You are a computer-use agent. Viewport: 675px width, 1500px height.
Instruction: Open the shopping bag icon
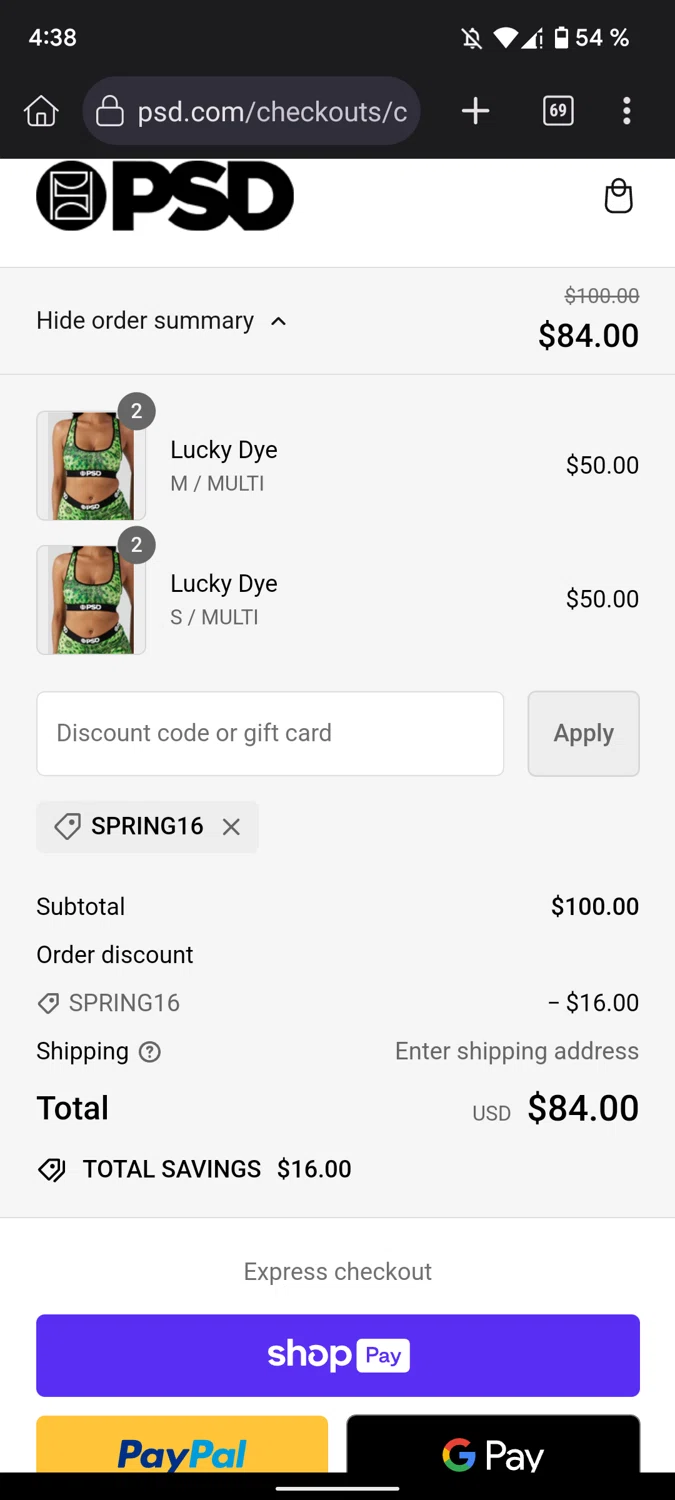click(x=618, y=197)
